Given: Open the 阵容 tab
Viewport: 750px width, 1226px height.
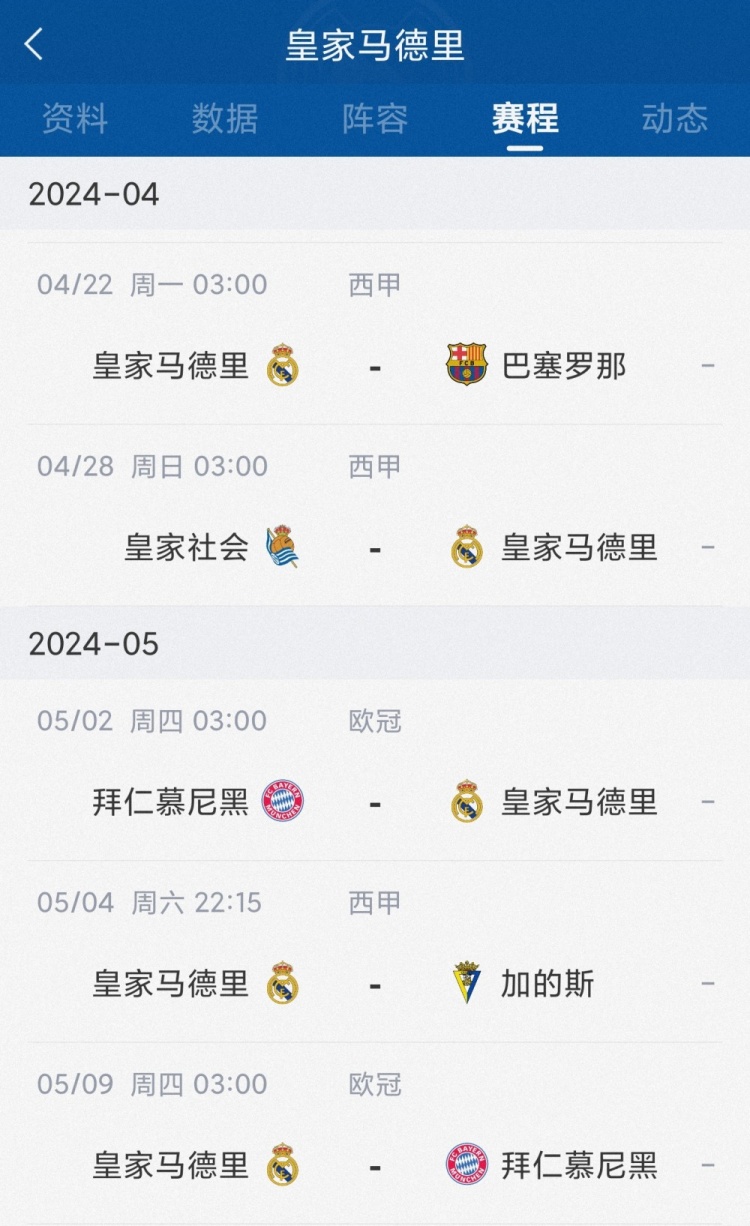Looking at the screenshot, I should 375,119.
